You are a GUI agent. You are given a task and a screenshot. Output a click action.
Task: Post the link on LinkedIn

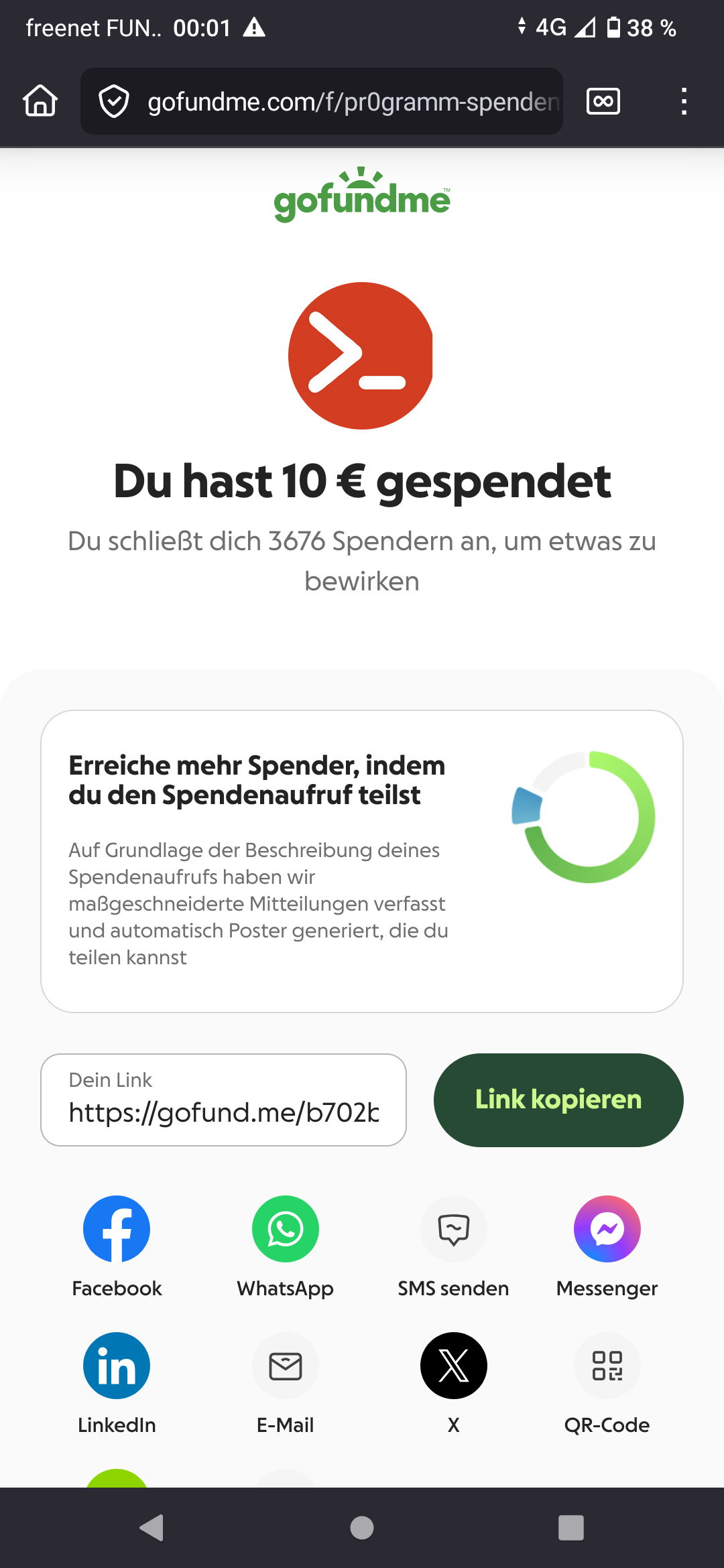[117, 1366]
